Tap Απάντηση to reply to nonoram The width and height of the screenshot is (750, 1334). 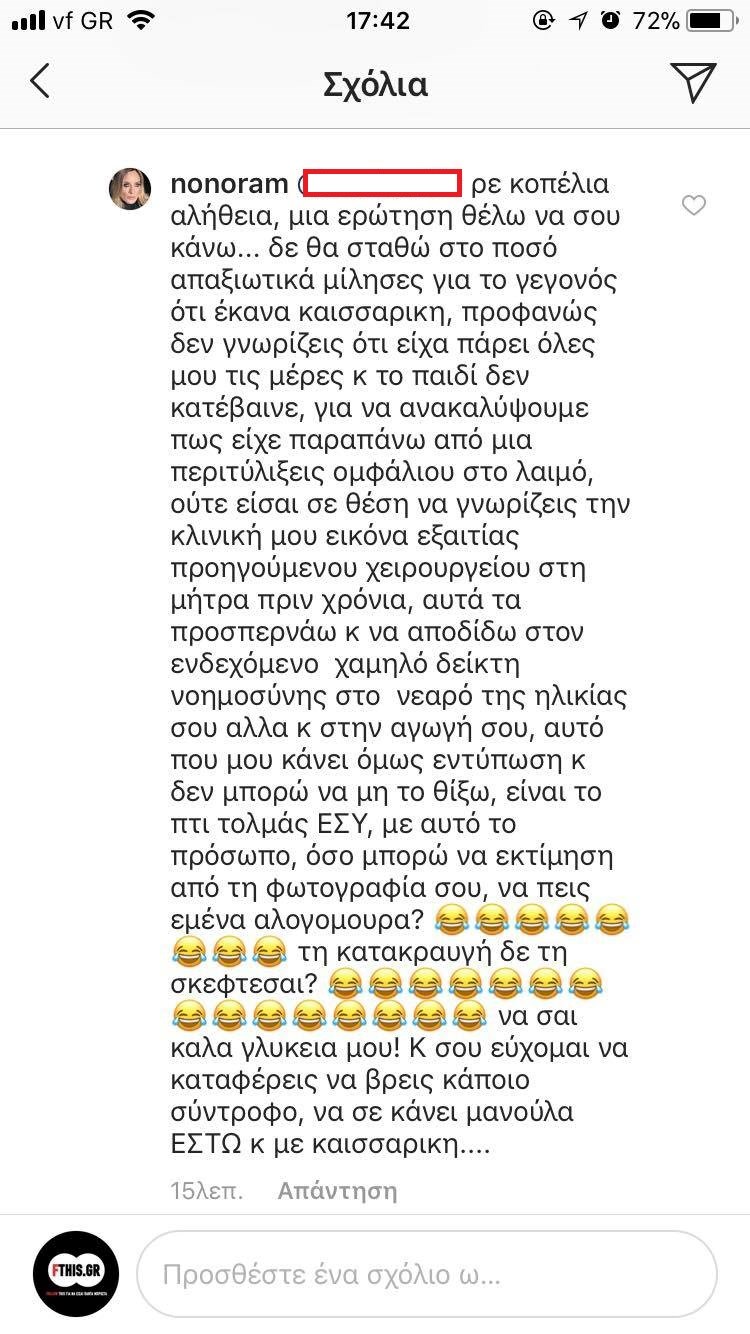tap(337, 1191)
